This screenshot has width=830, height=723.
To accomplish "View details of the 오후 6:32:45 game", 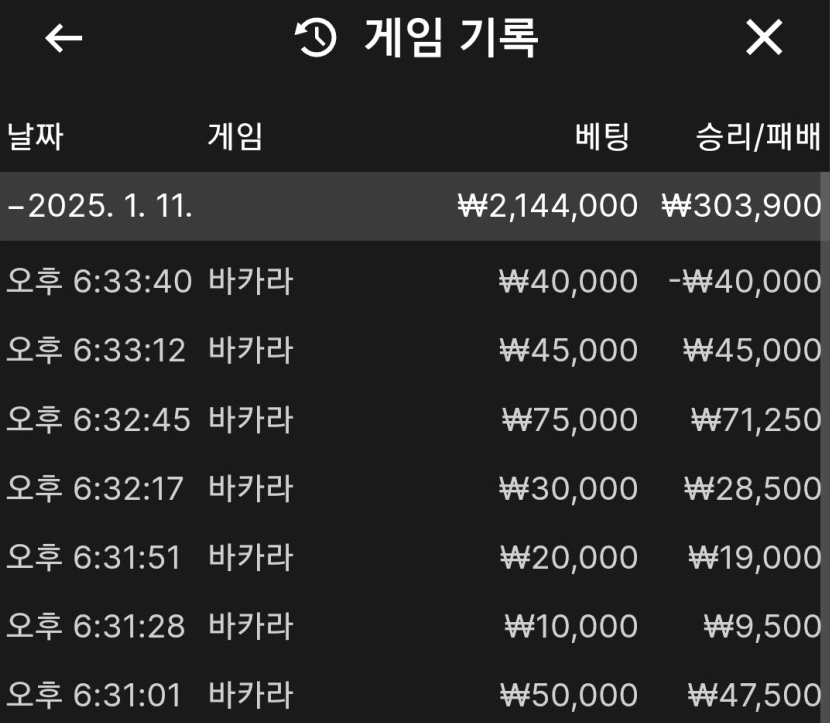I will coord(414,420).
